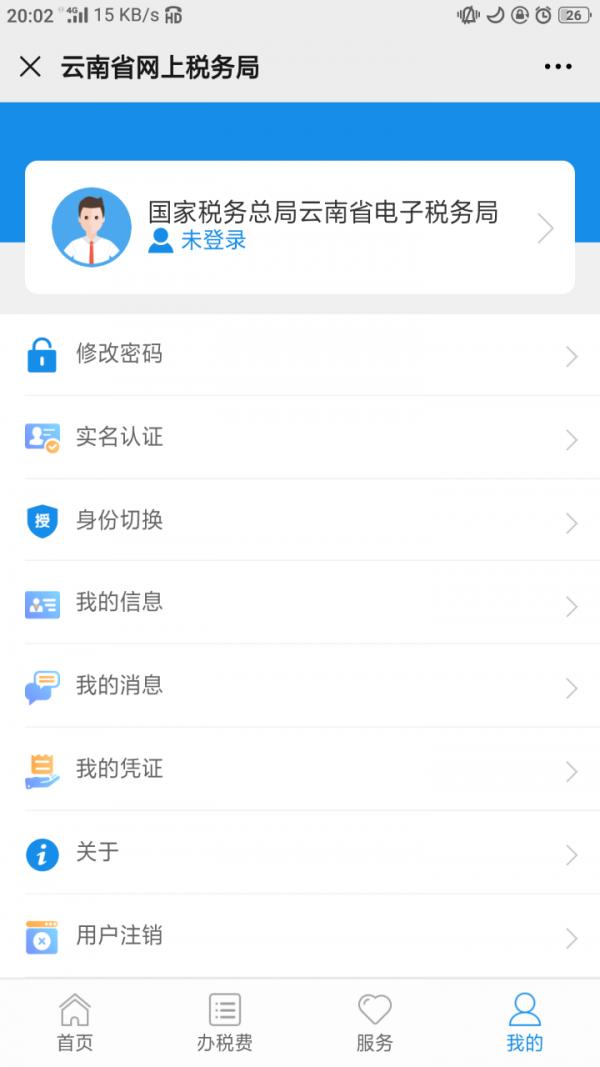The height and width of the screenshot is (1067, 600).
Task: Switch to the 首页 tab
Action: pos(75,1022)
